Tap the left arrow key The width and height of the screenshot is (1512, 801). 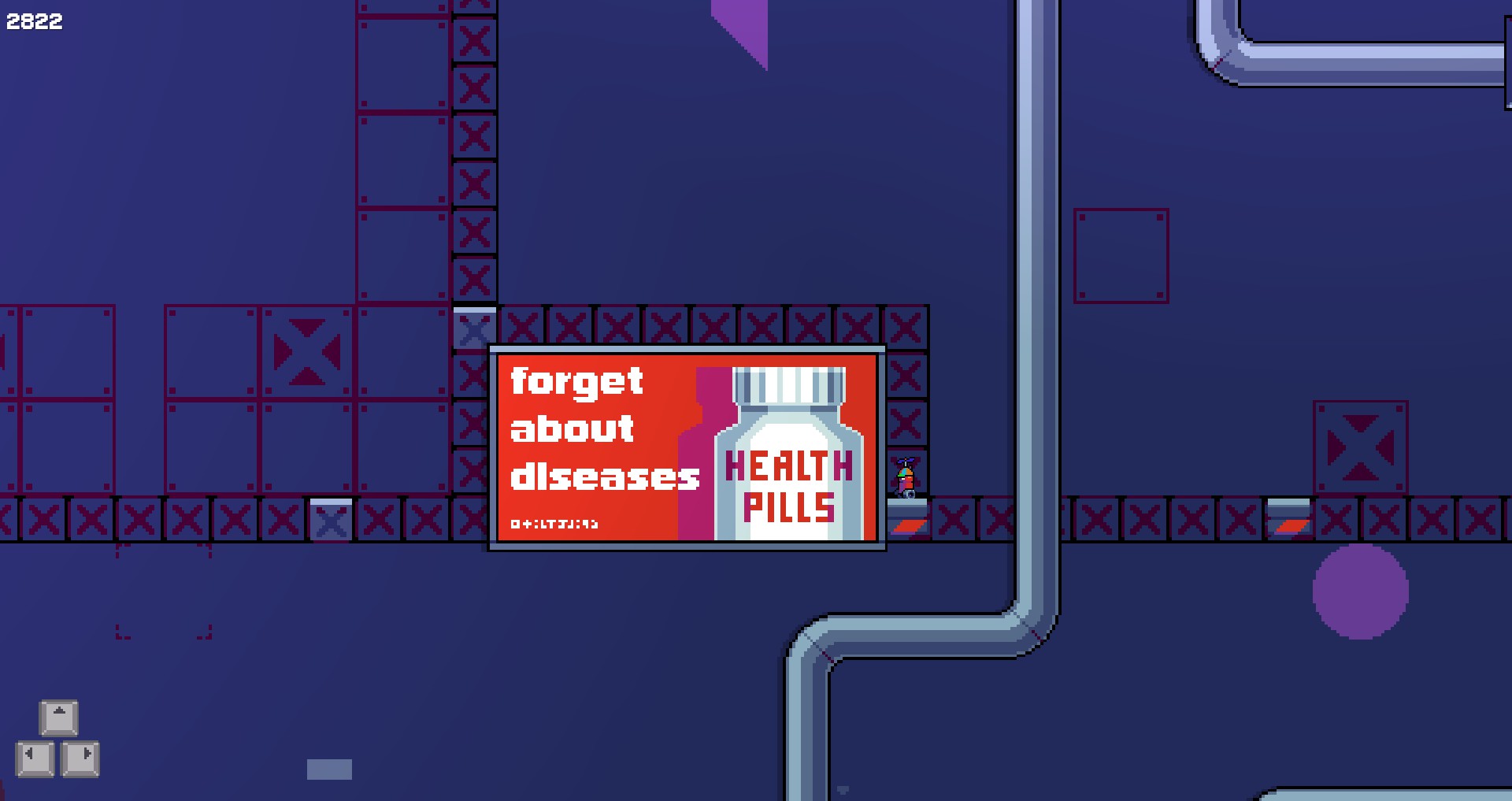pyautogui.click(x=35, y=758)
